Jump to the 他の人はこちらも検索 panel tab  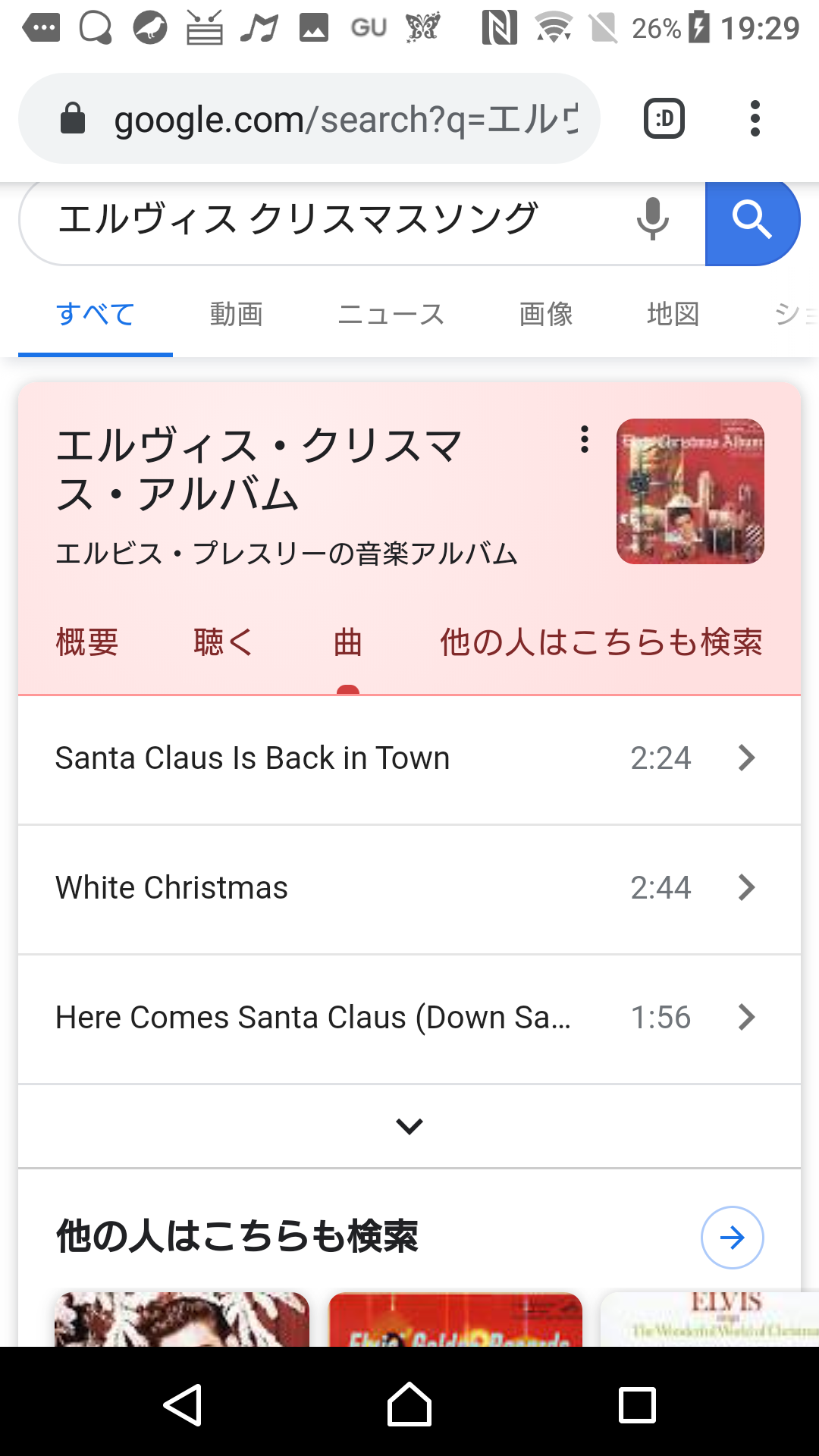click(x=601, y=643)
